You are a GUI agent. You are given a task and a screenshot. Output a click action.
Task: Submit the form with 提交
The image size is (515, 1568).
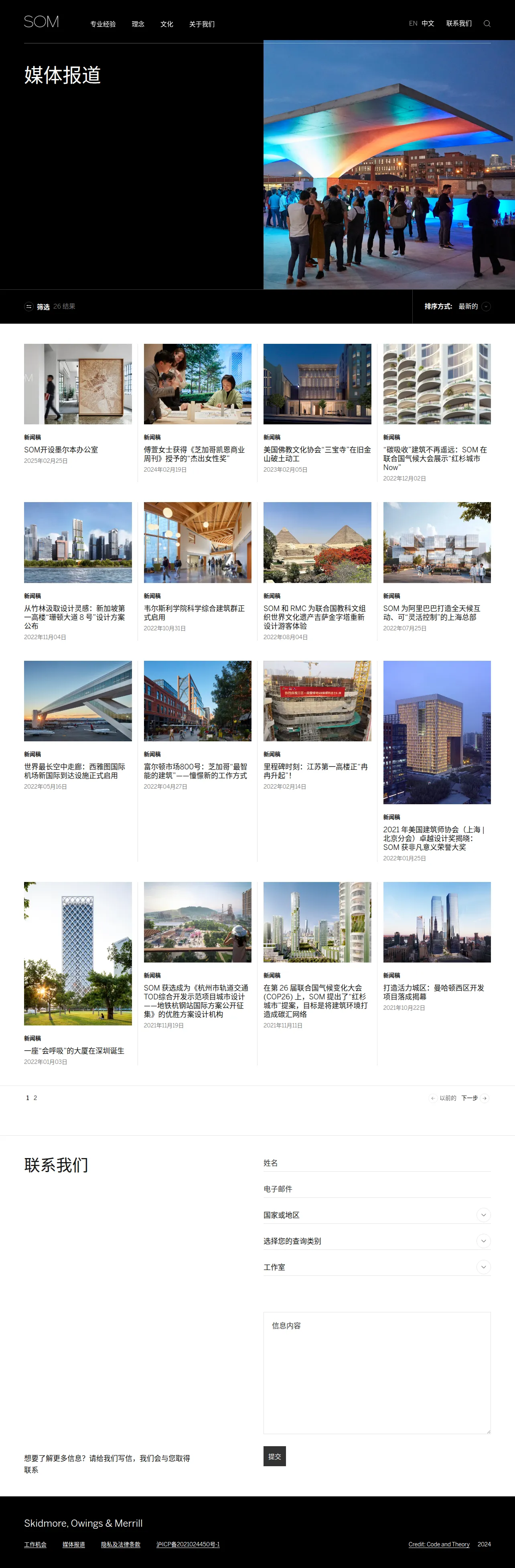coord(274,1457)
